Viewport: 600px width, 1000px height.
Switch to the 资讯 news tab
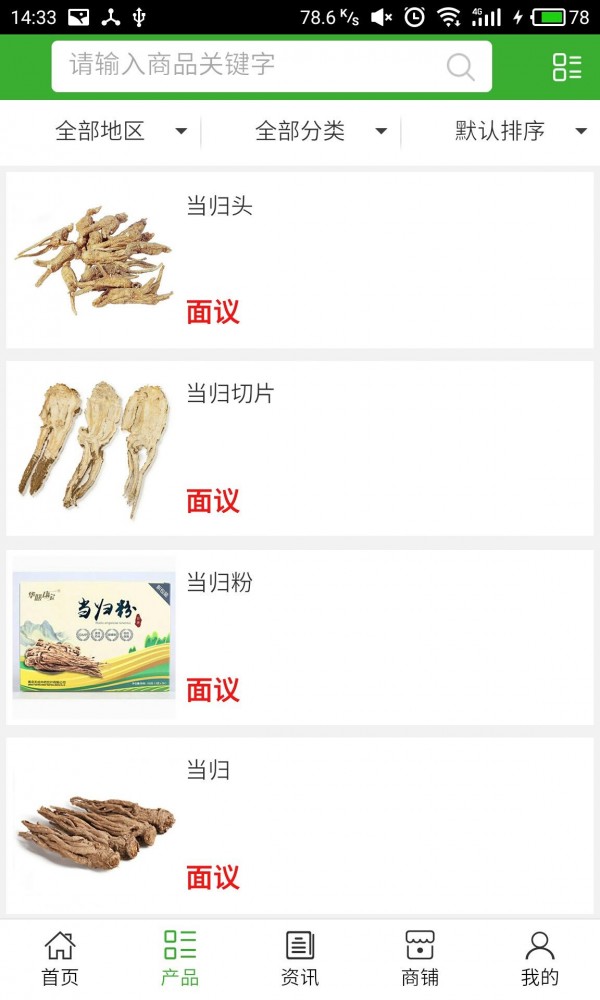tap(300, 958)
